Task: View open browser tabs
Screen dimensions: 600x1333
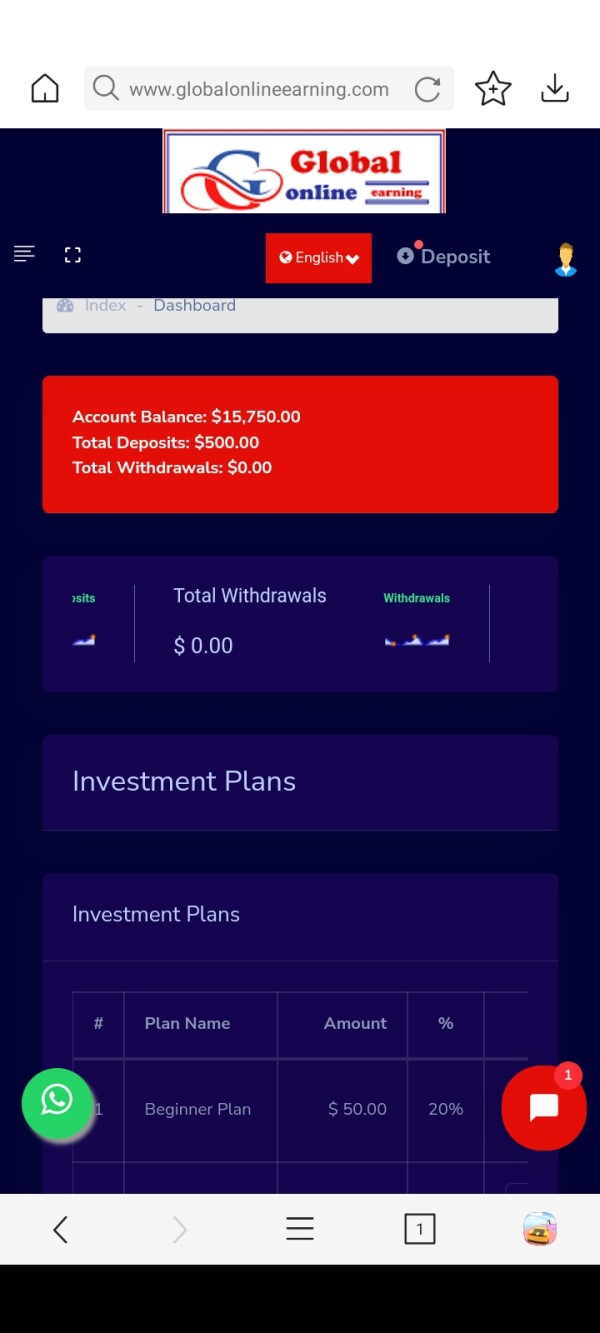Action: [x=420, y=1229]
